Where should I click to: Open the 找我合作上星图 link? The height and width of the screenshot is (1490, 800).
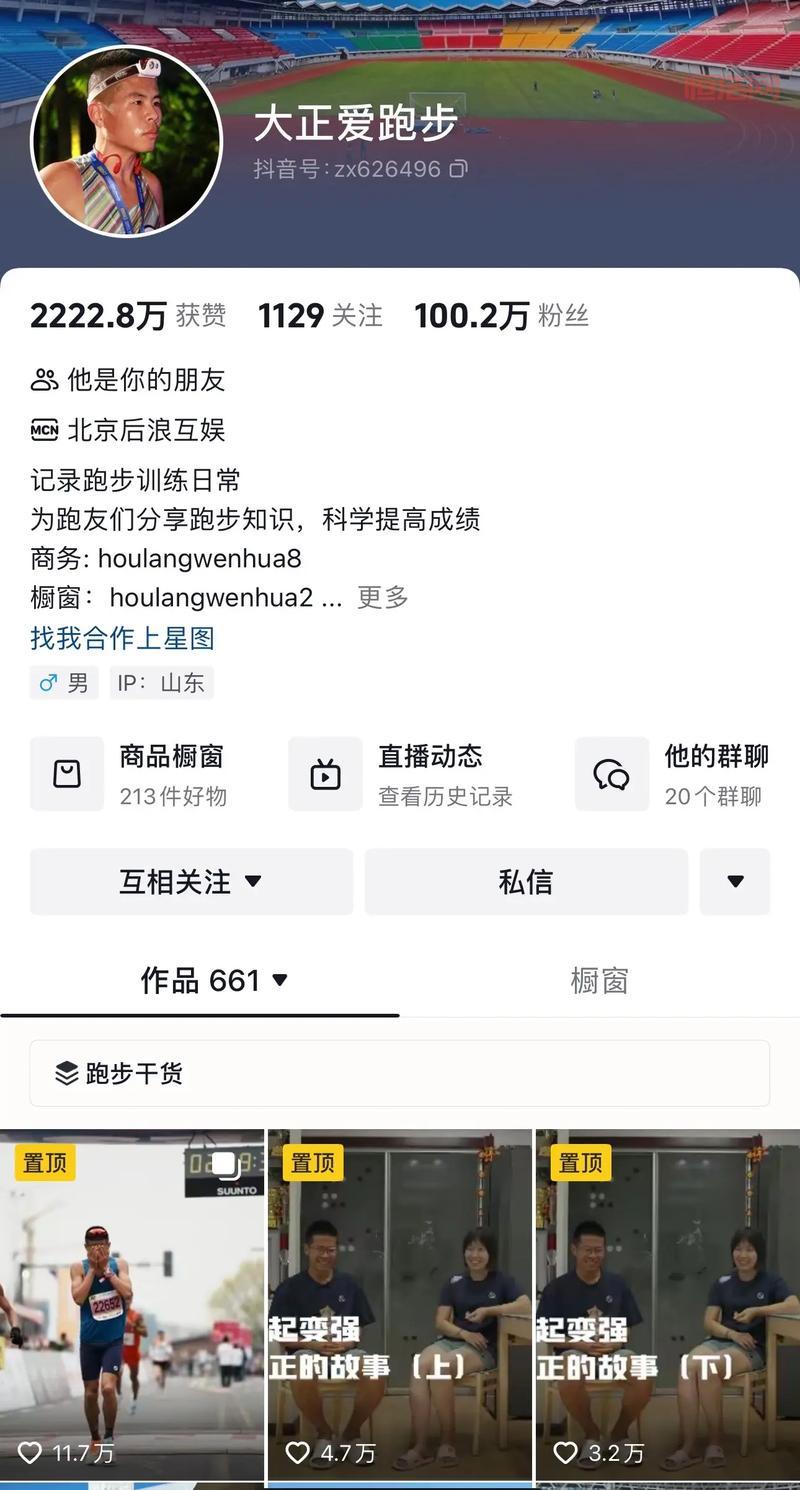122,638
